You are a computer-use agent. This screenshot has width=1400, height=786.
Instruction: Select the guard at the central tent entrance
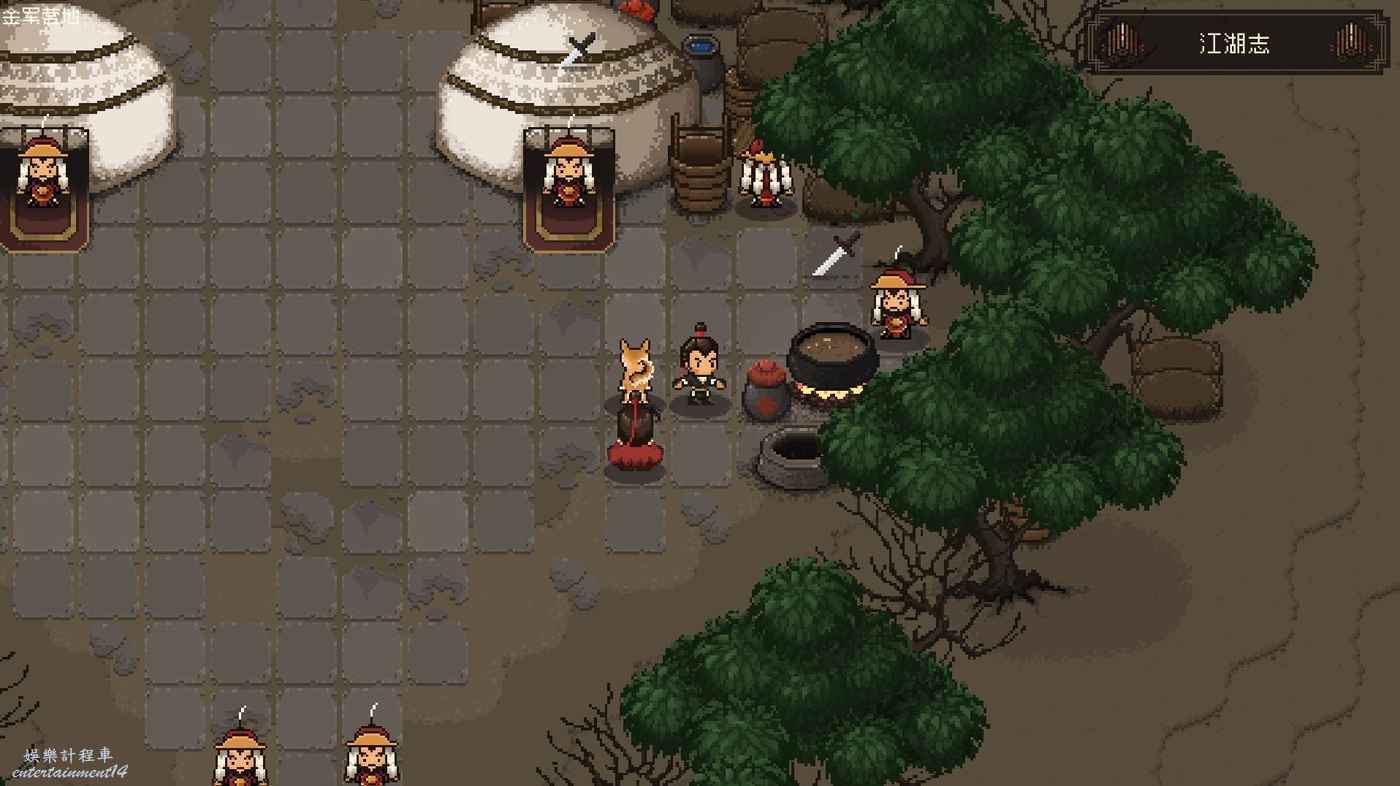[x=569, y=170]
